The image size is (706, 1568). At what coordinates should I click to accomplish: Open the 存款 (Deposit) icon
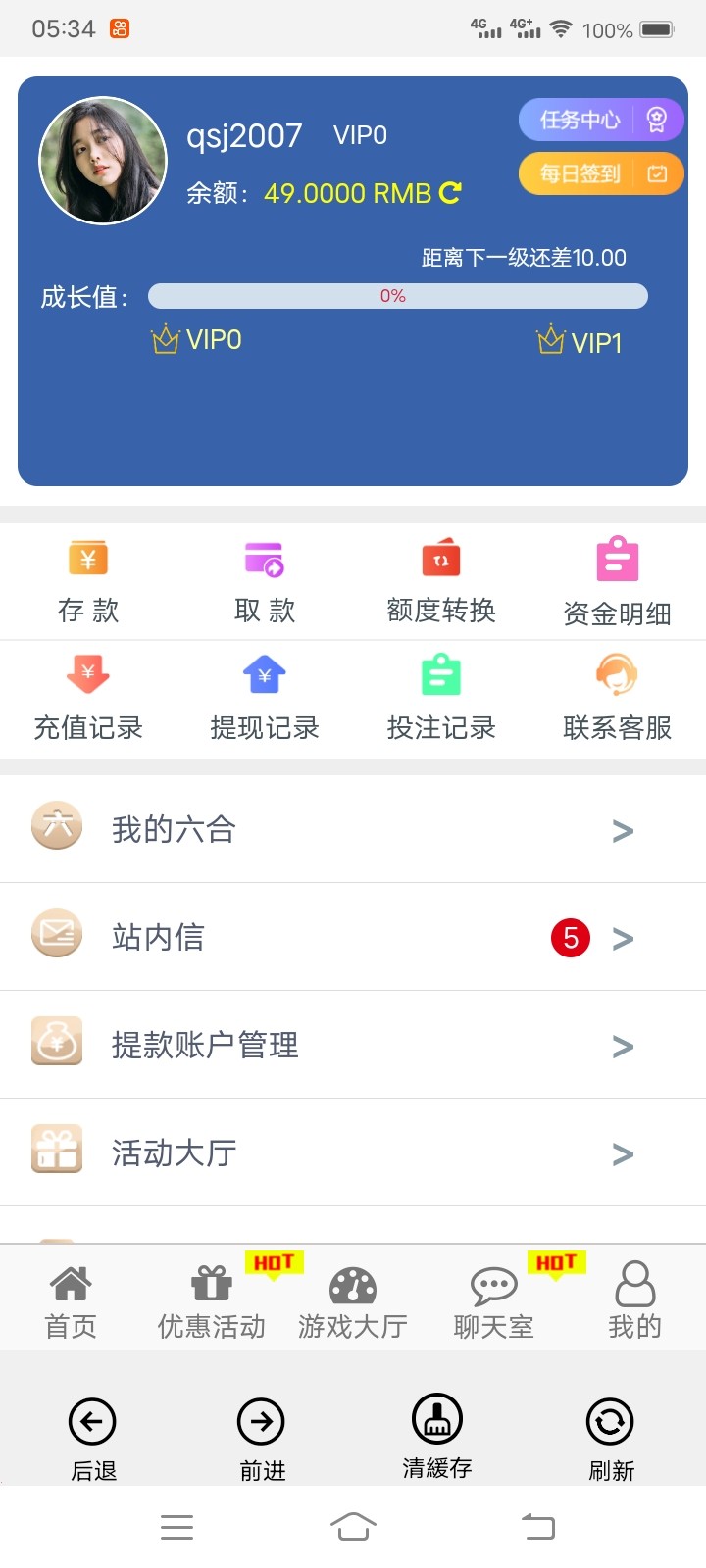(x=88, y=578)
